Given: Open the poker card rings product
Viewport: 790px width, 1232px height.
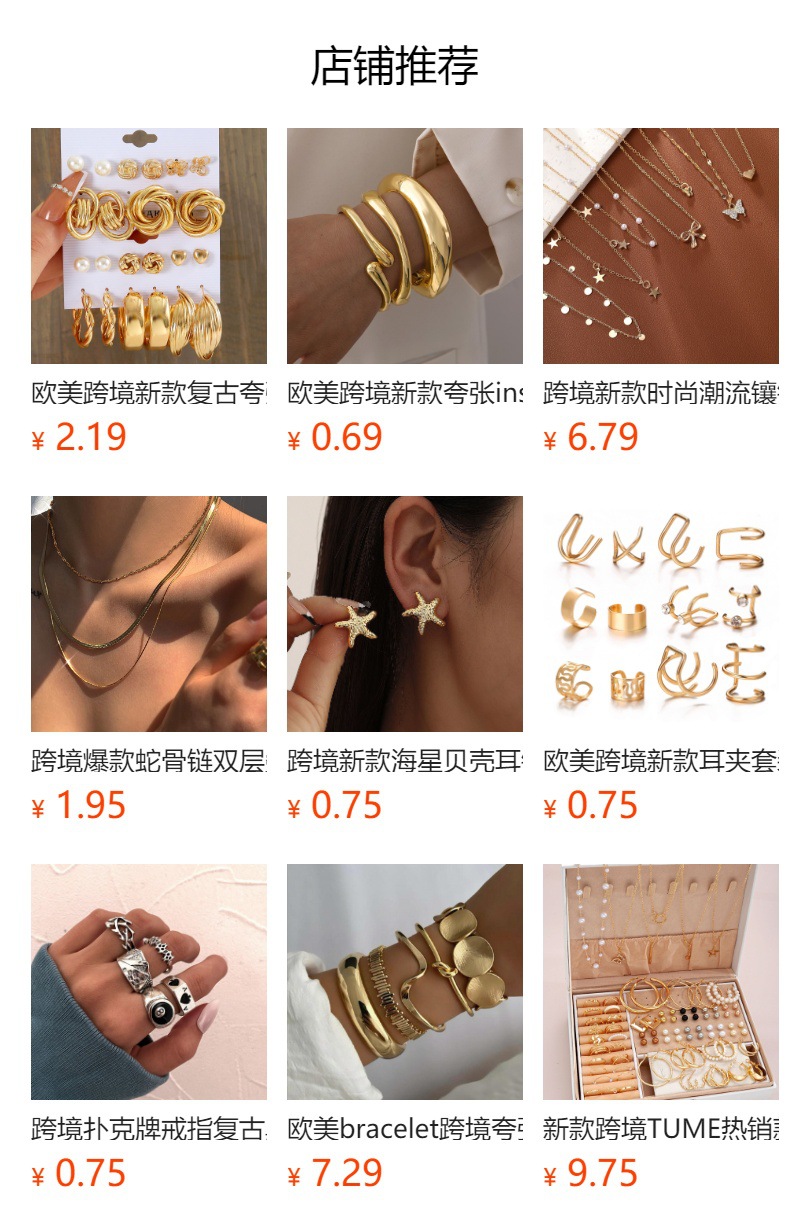Looking at the screenshot, I should pyautogui.click(x=148, y=982).
